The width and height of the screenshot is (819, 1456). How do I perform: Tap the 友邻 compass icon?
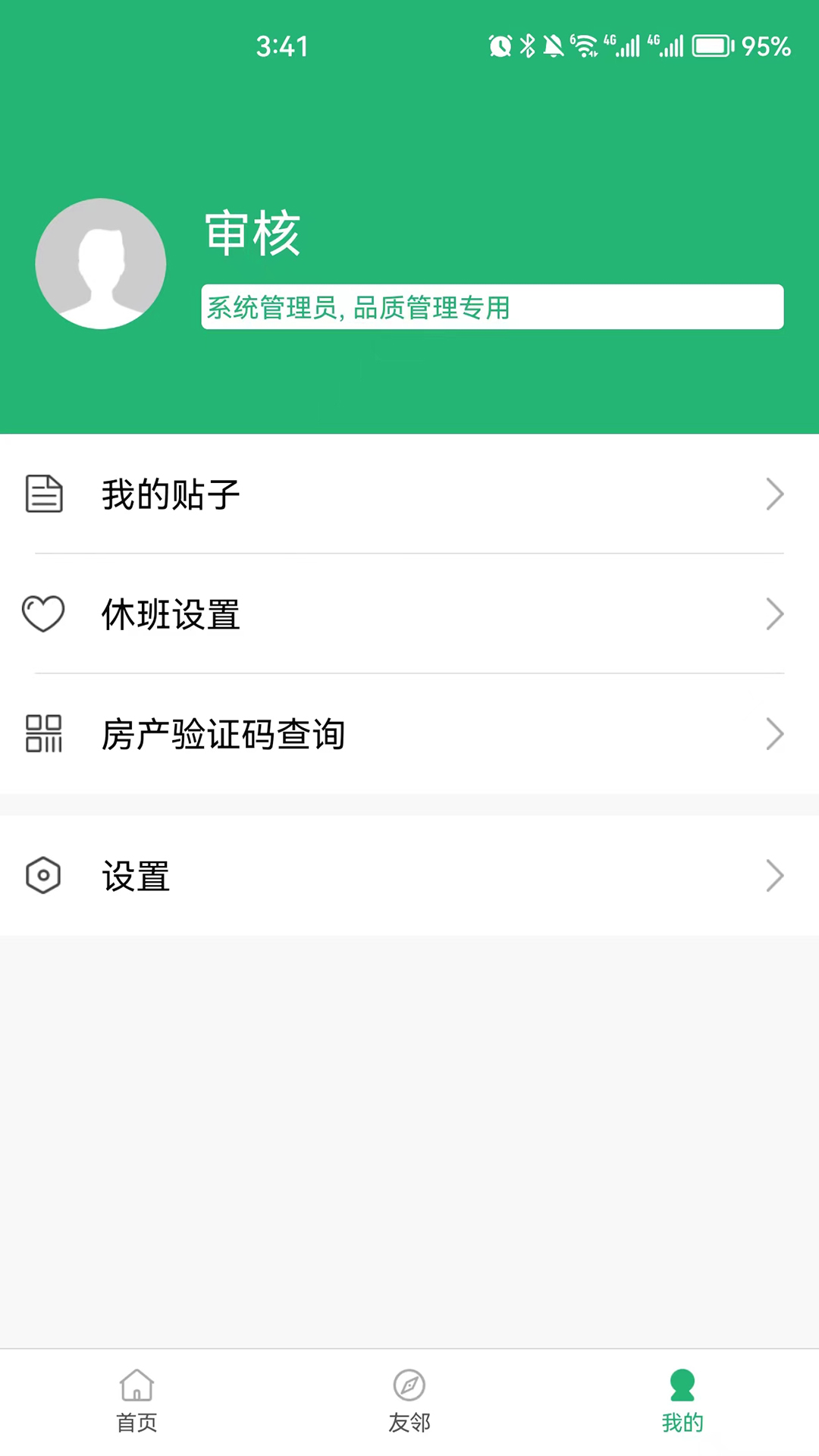[x=409, y=1385]
